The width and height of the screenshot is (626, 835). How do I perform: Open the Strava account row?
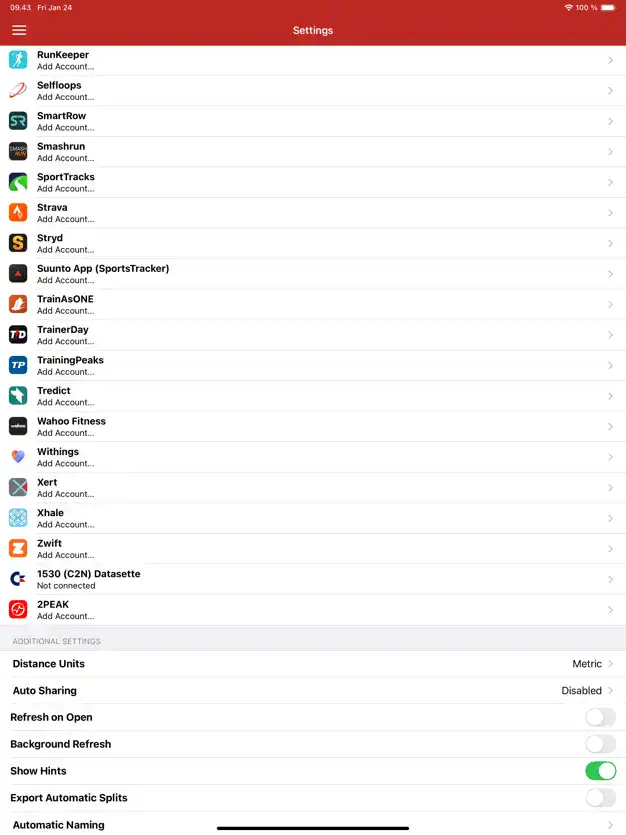click(x=313, y=213)
